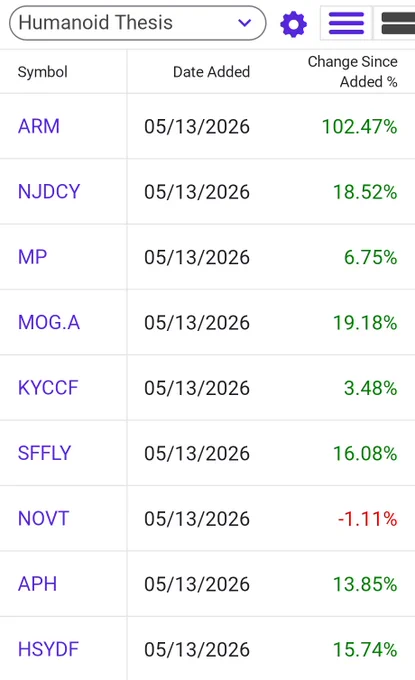Open the NJDCY symbol link
Screen dimensions: 415x680
coord(49,192)
